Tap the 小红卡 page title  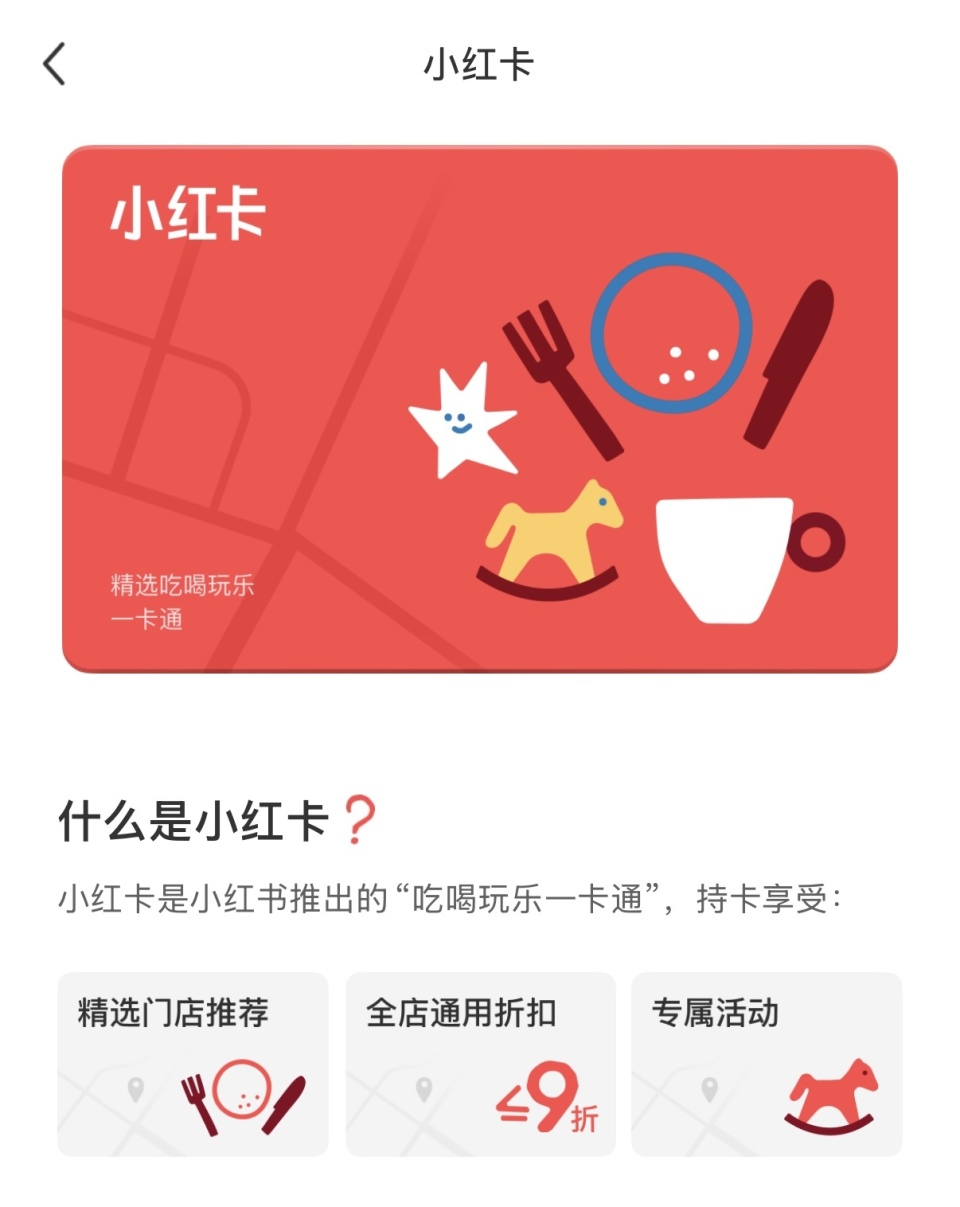coord(480,62)
